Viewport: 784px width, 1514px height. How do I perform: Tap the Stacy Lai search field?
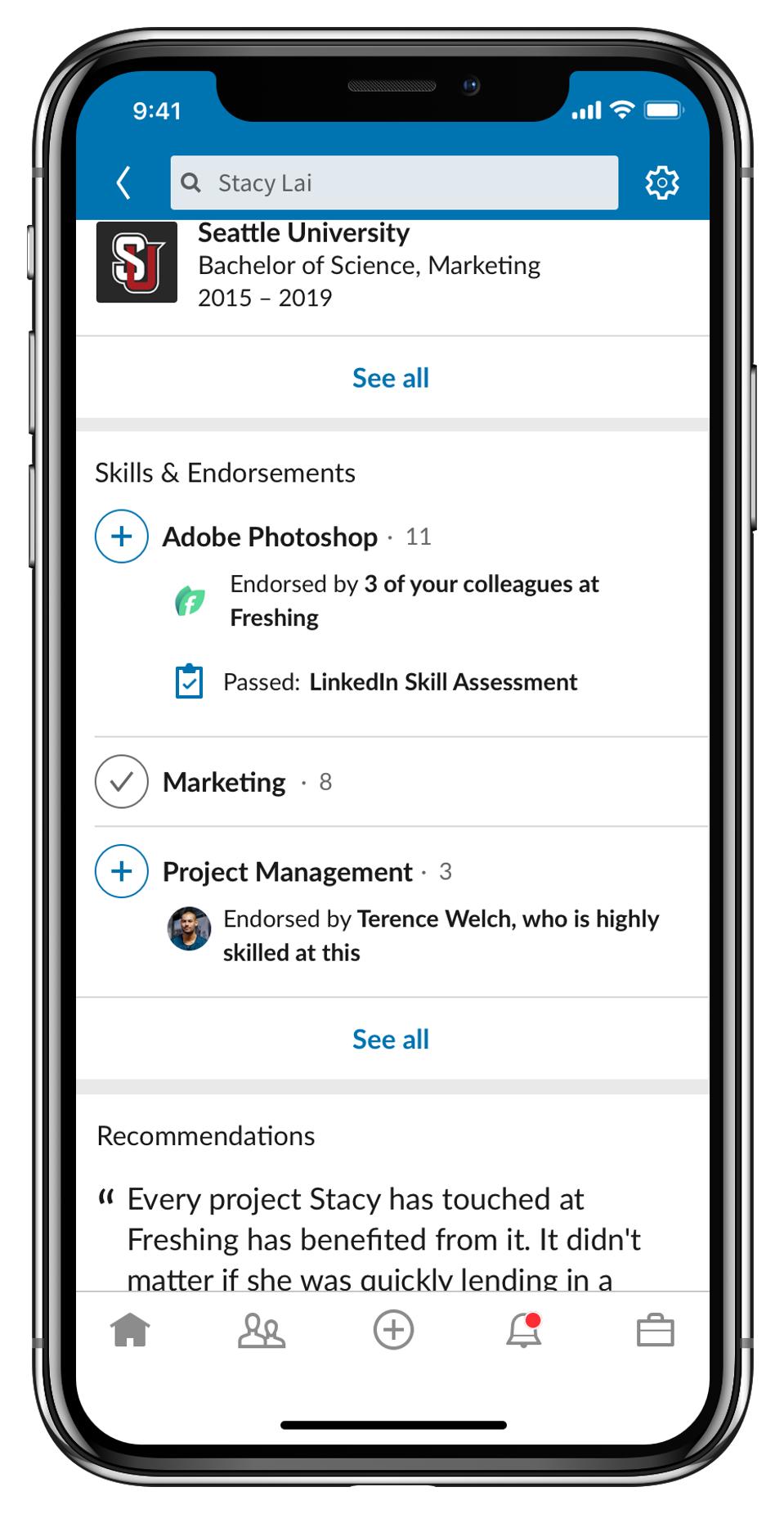tap(394, 182)
